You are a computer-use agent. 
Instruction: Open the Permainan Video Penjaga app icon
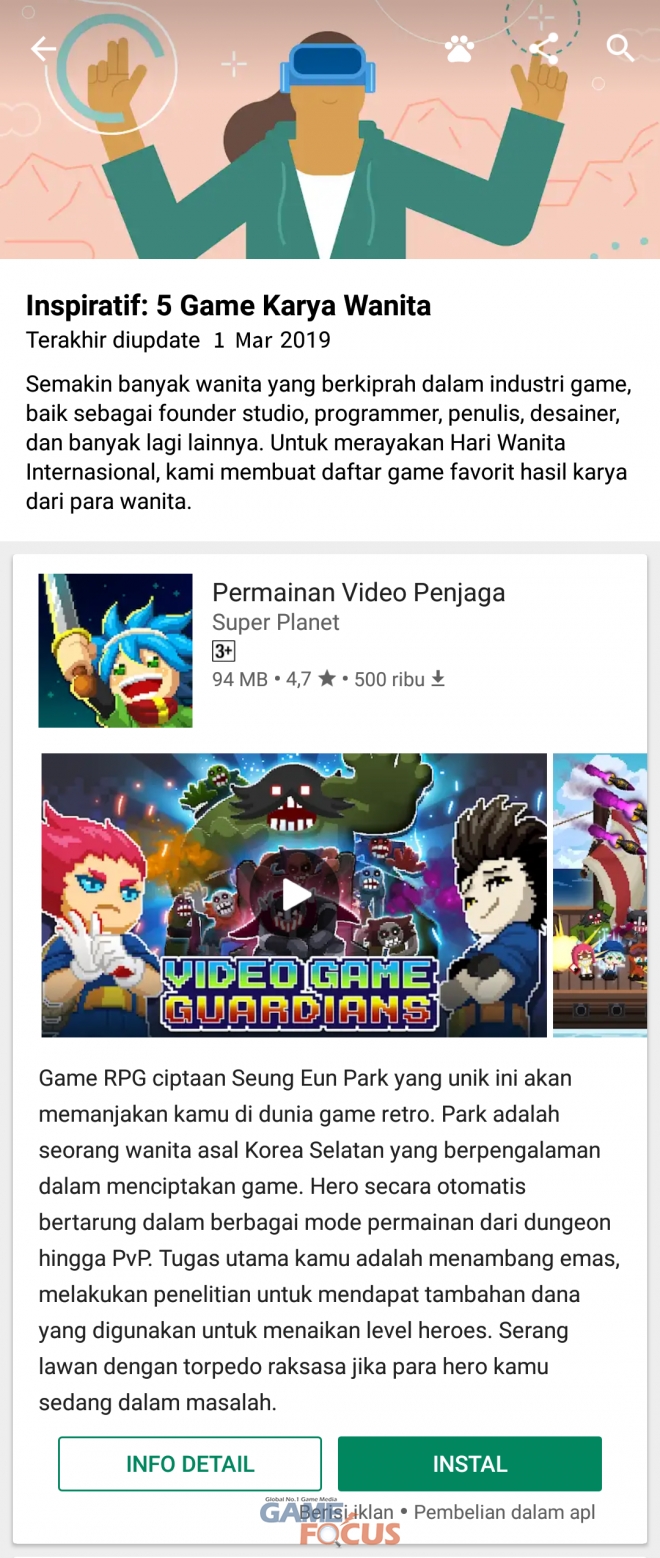coord(115,650)
